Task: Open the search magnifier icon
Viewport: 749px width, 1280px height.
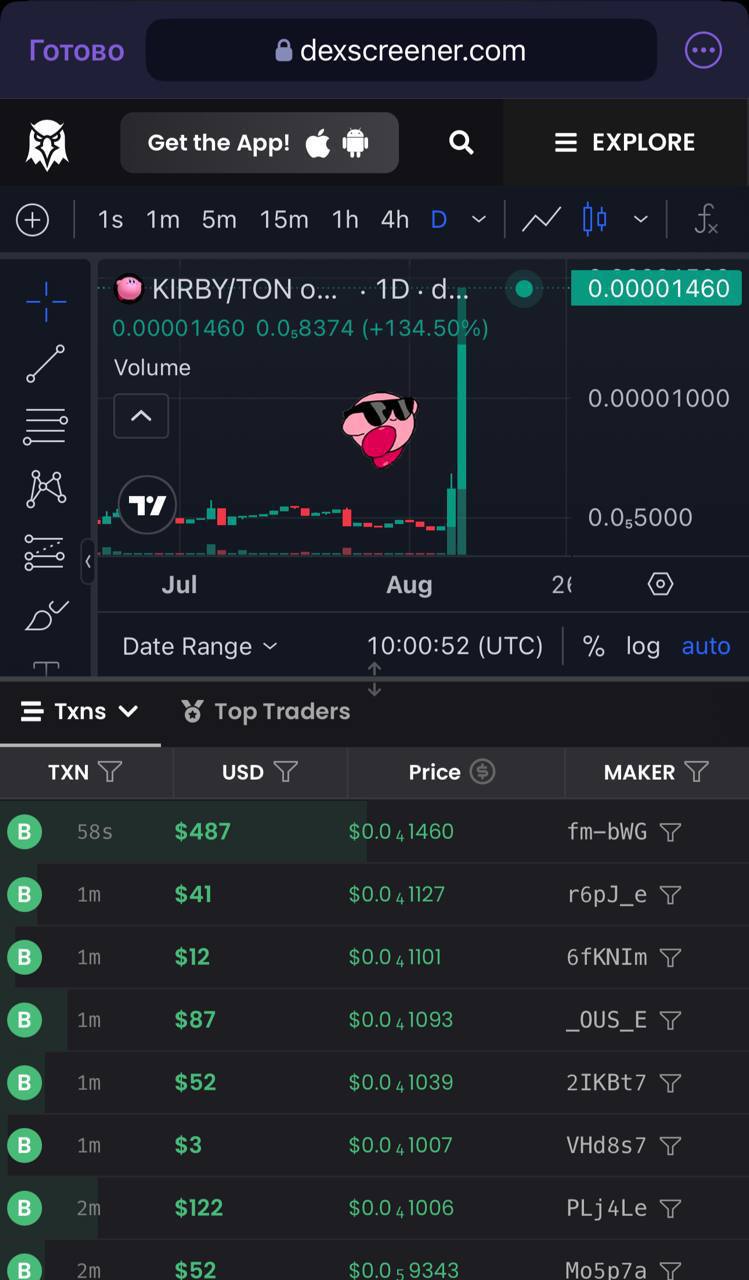Action: [x=461, y=143]
